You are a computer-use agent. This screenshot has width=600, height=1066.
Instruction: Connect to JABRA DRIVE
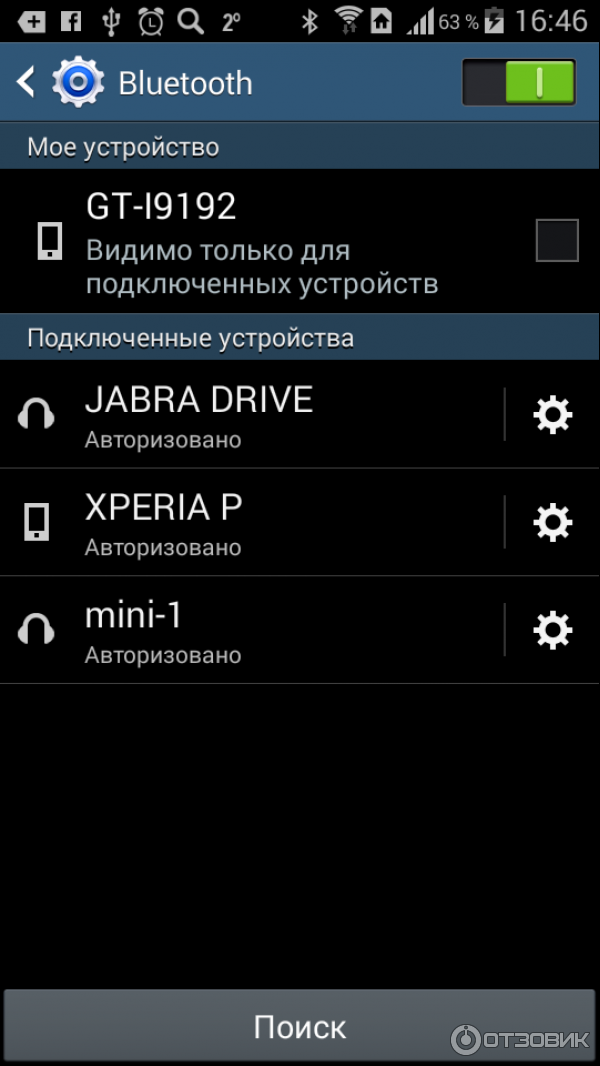(200, 414)
